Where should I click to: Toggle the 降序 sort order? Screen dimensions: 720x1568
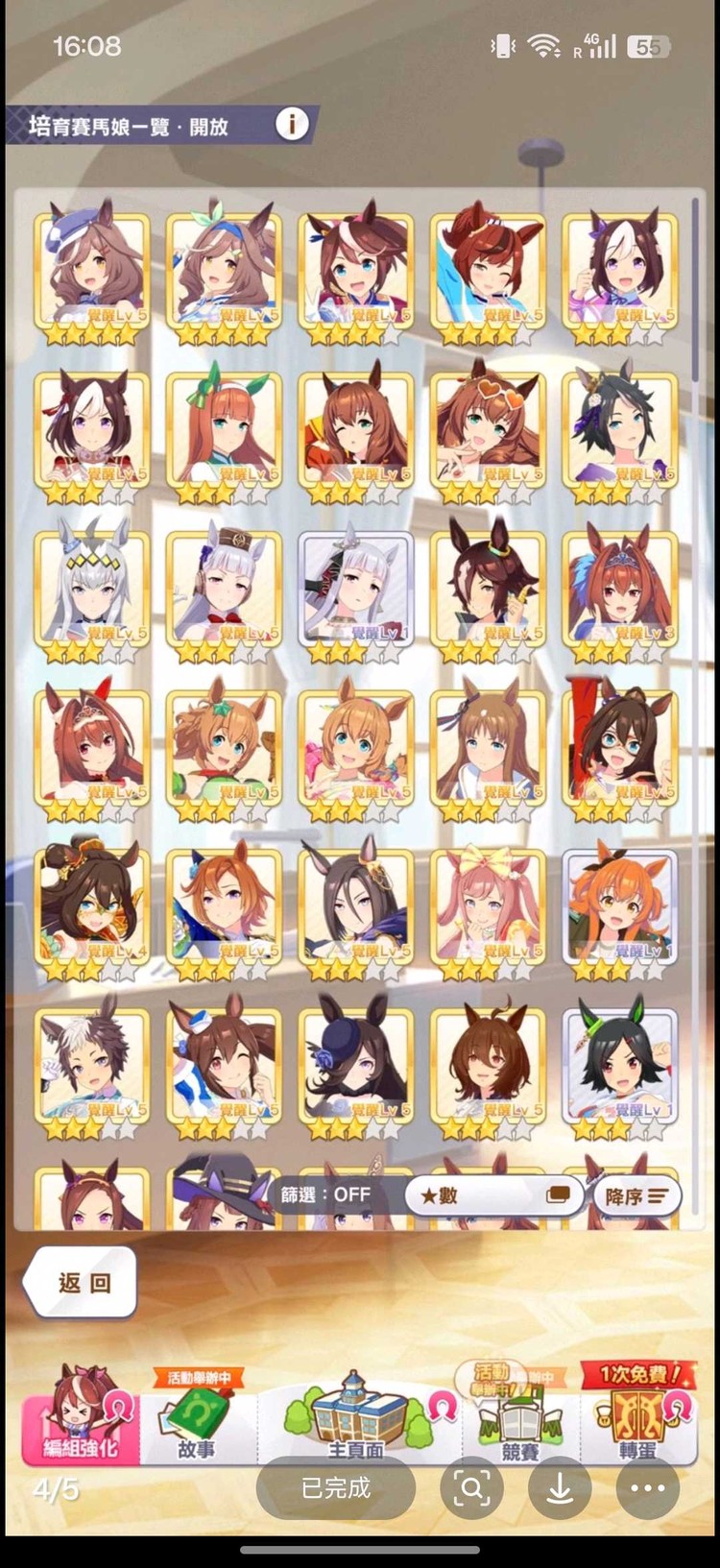click(635, 1195)
